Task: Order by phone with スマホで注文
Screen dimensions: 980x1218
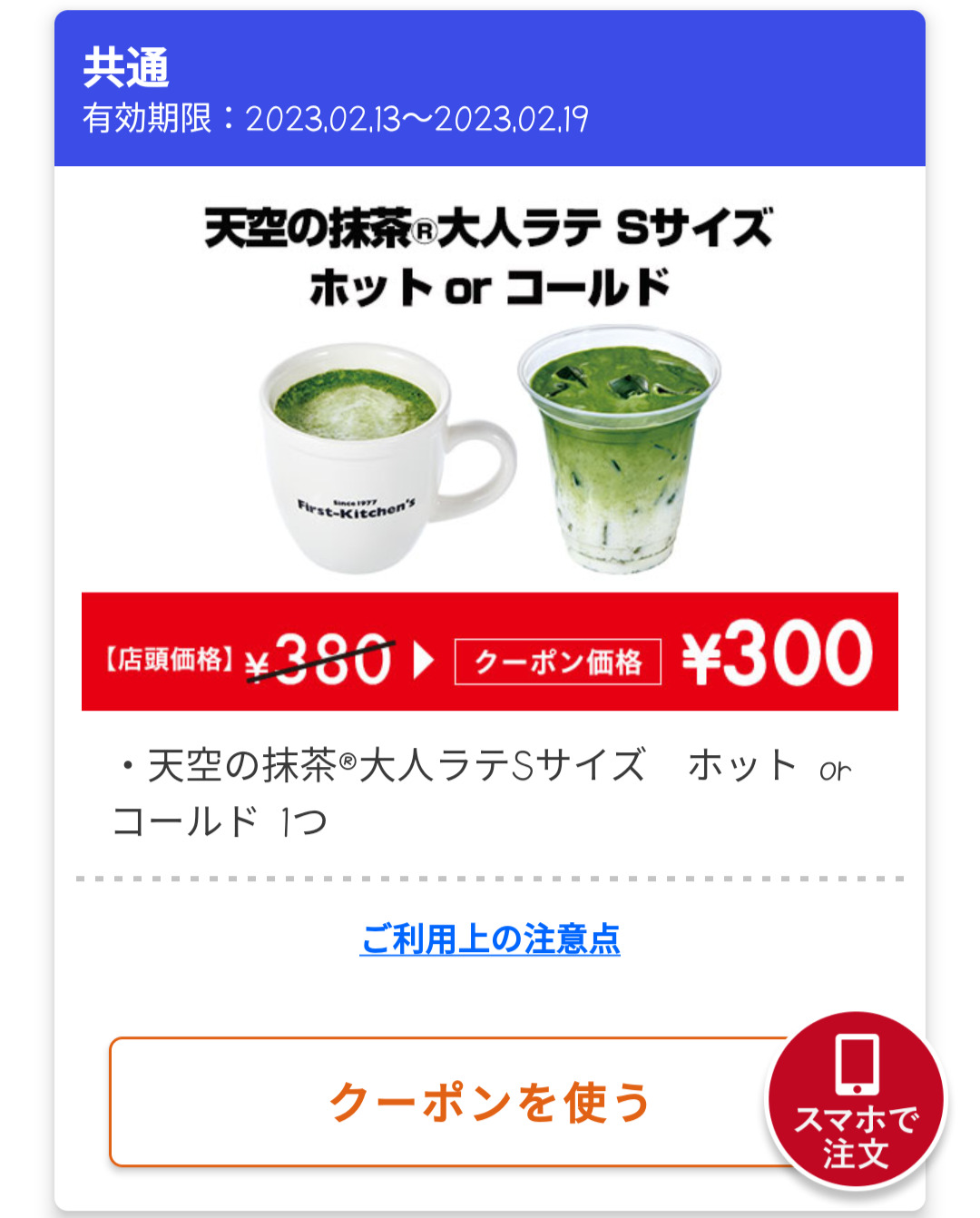Action: (x=856, y=1101)
